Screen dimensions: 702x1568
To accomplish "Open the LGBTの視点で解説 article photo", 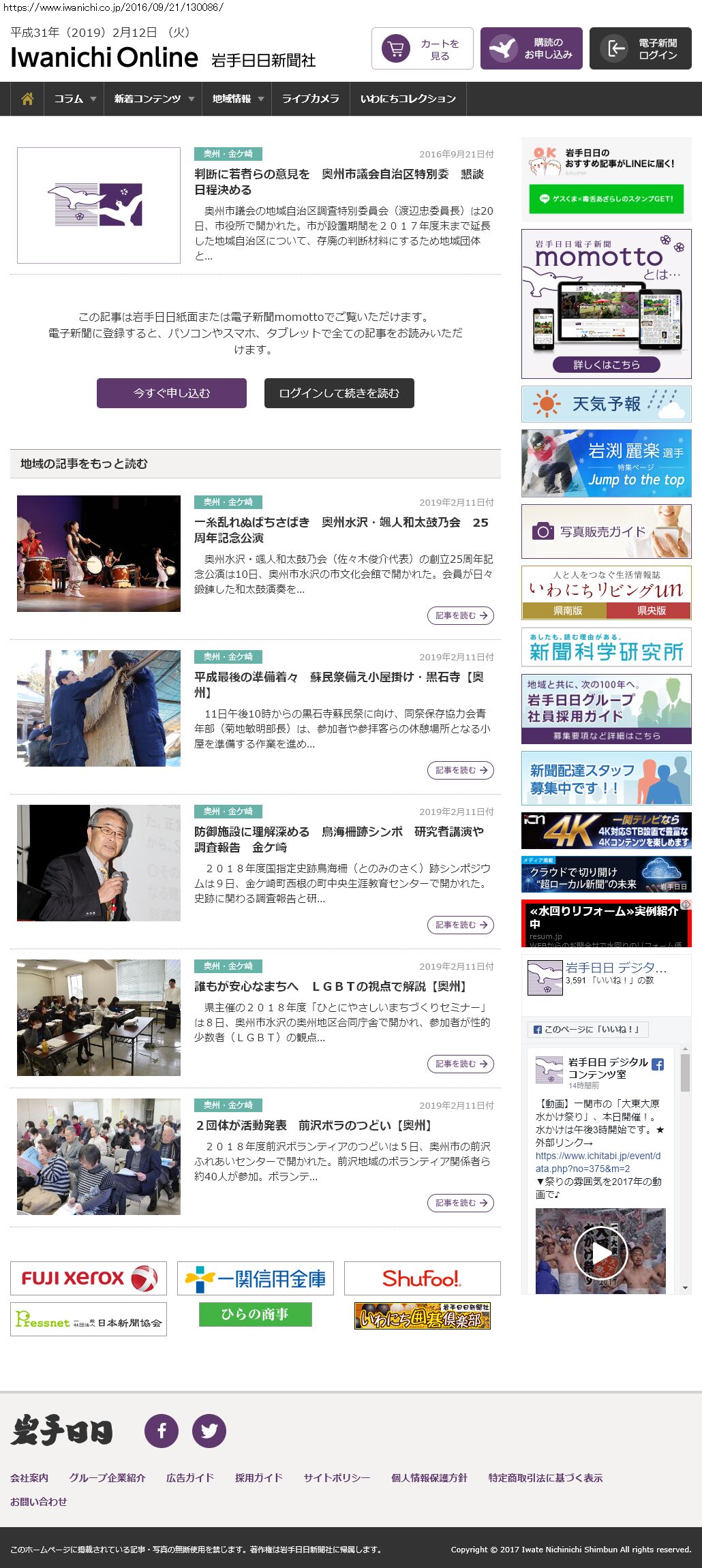I will 99,1017.
